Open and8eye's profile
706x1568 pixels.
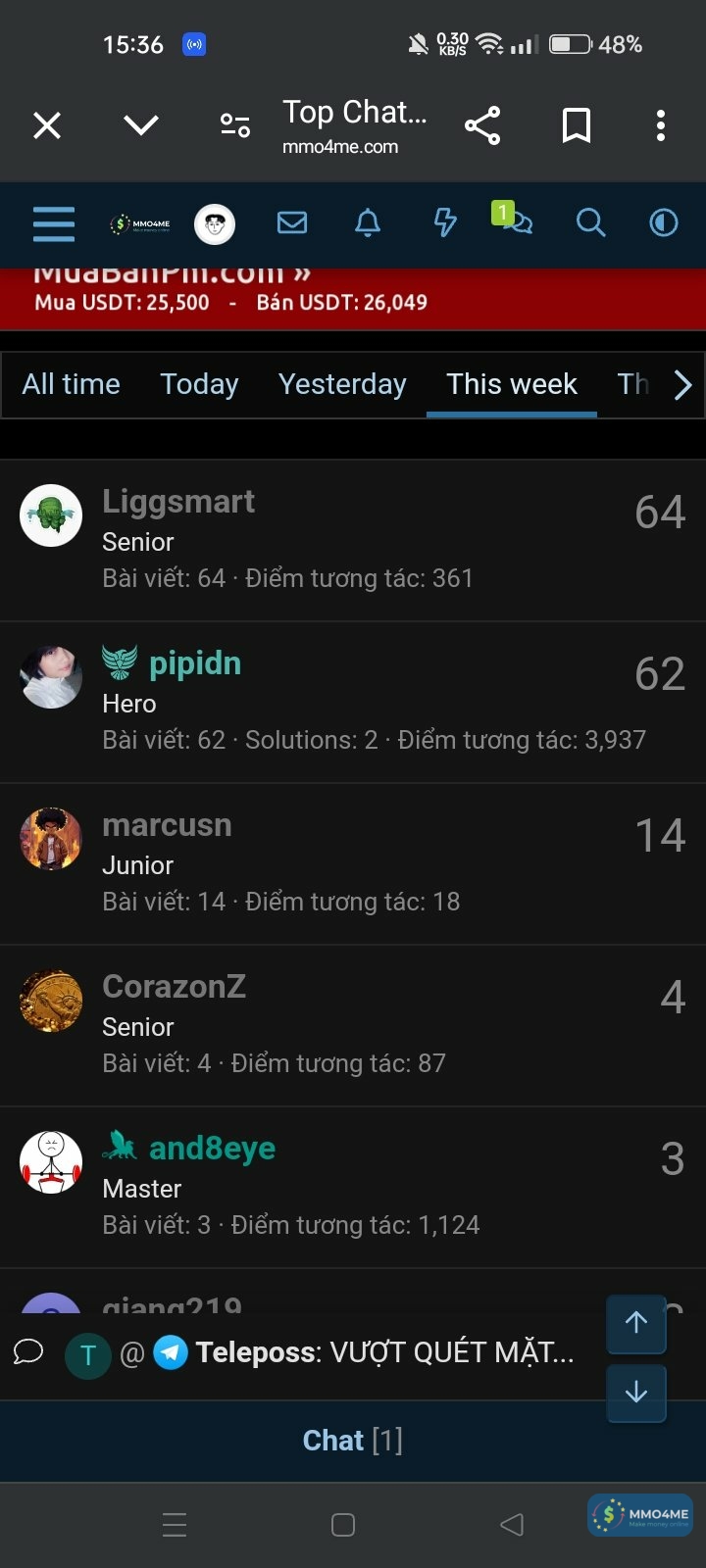pyautogui.click(x=212, y=1149)
